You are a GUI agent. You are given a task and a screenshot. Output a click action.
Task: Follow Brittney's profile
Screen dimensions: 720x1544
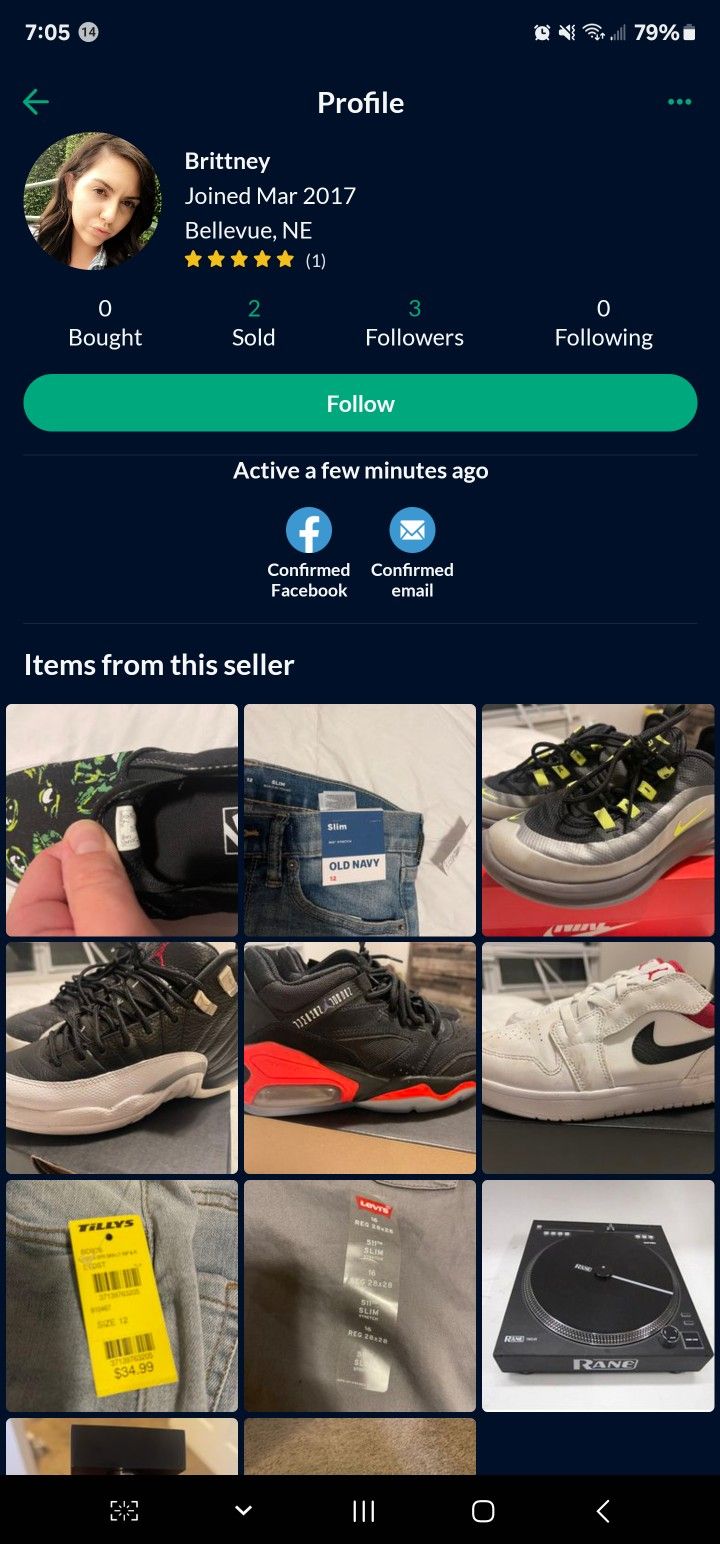360,403
